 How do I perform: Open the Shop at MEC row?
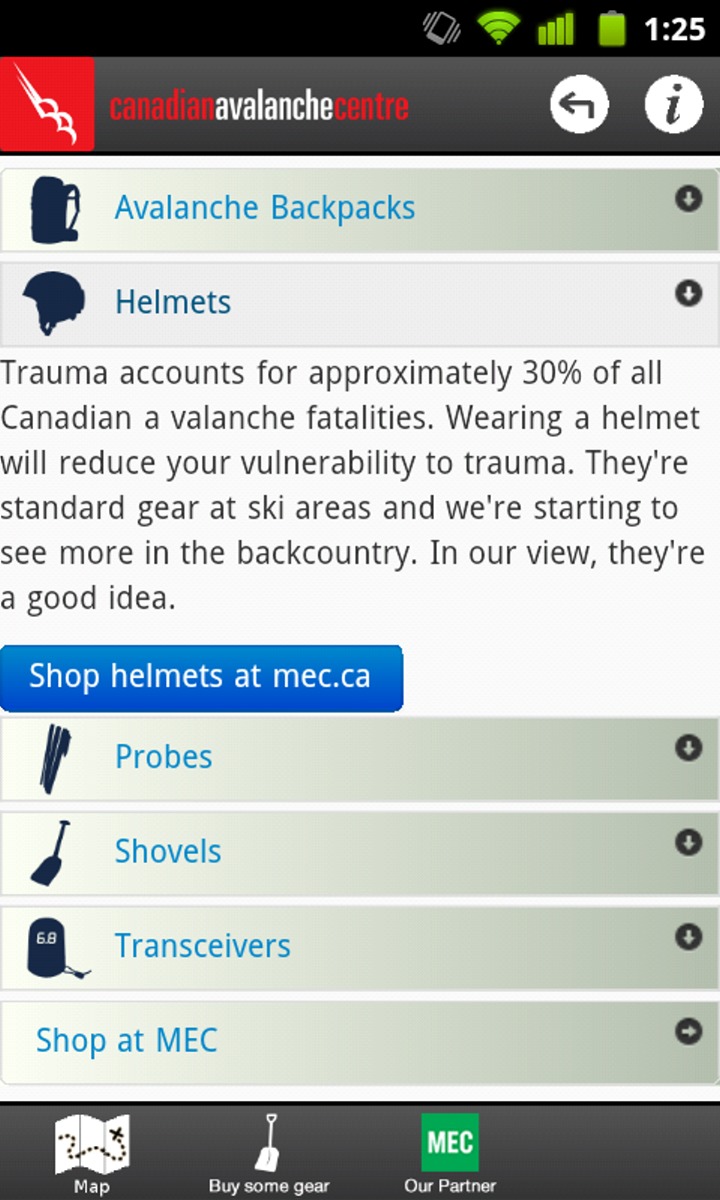point(360,1041)
